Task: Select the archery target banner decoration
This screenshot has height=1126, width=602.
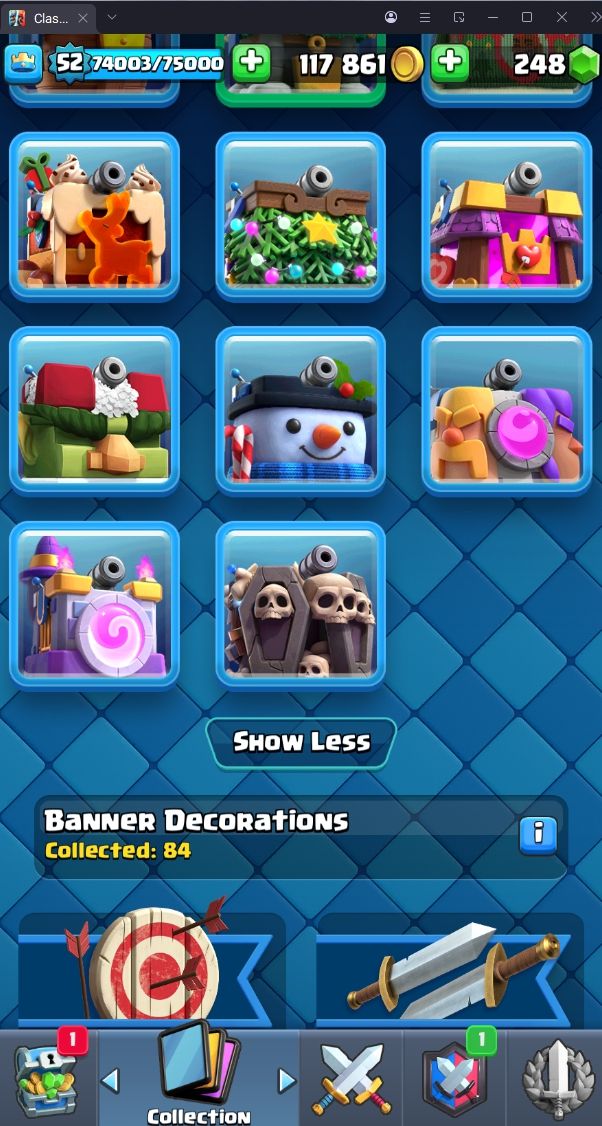Action: click(150, 965)
